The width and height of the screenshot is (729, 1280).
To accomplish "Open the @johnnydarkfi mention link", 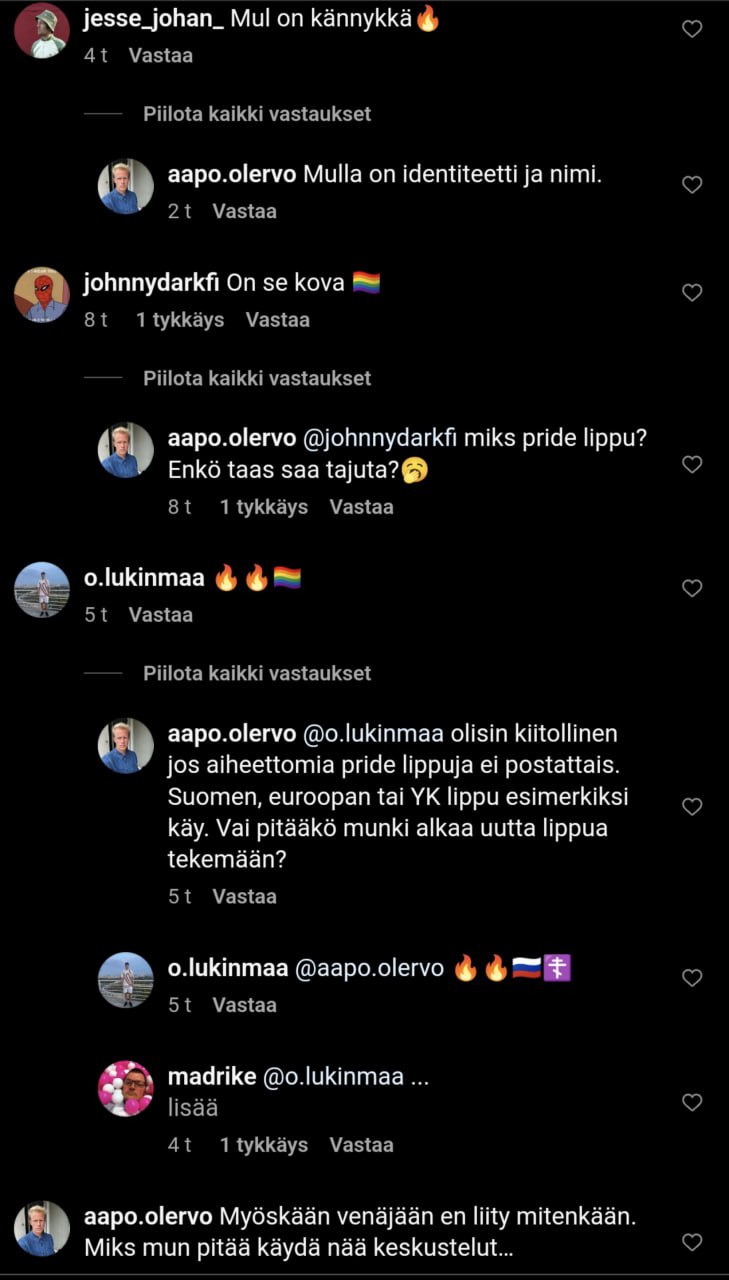I will (x=378, y=439).
